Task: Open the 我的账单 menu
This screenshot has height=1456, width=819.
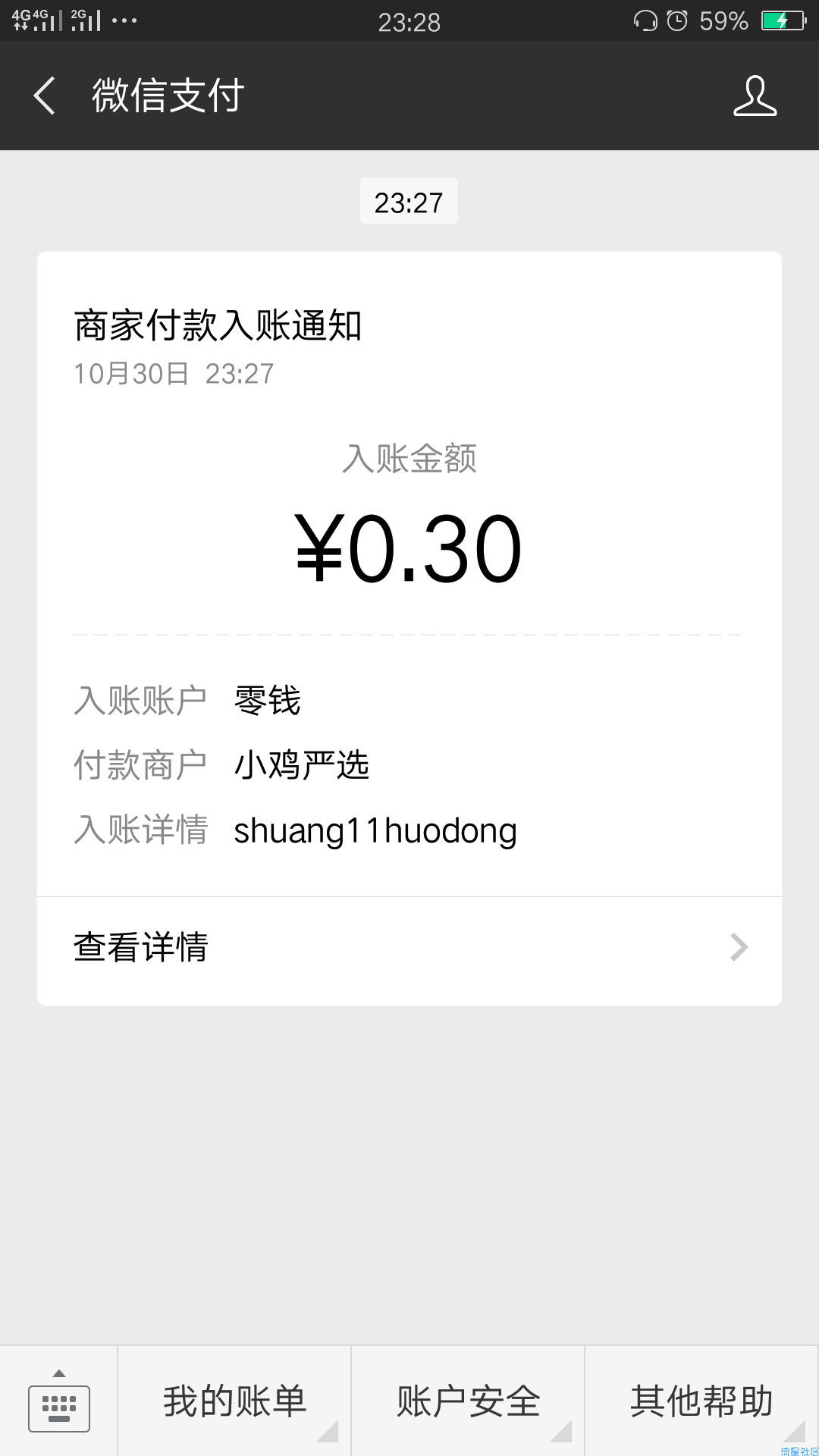Action: click(234, 1401)
